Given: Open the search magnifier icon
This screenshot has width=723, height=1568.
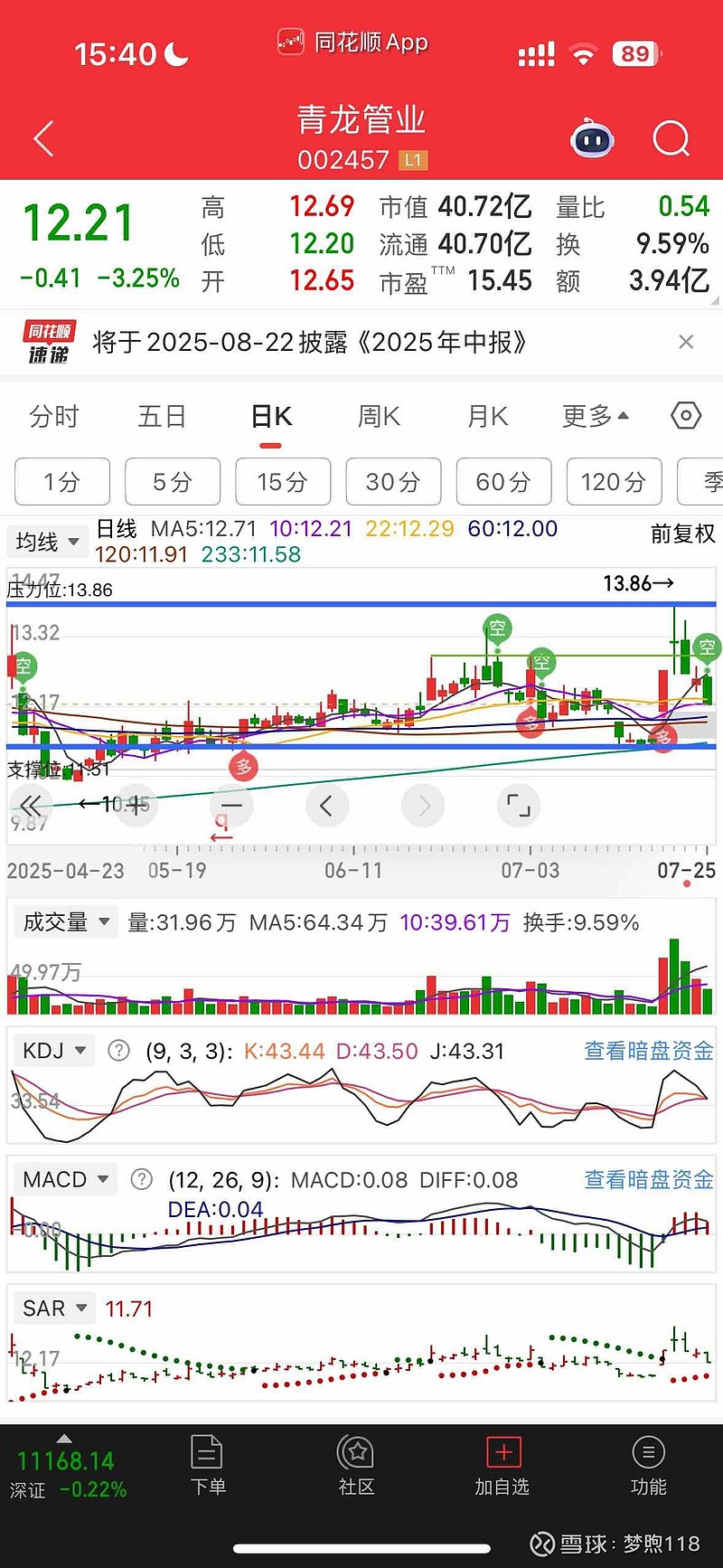Looking at the screenshot, I should (671, 139).
